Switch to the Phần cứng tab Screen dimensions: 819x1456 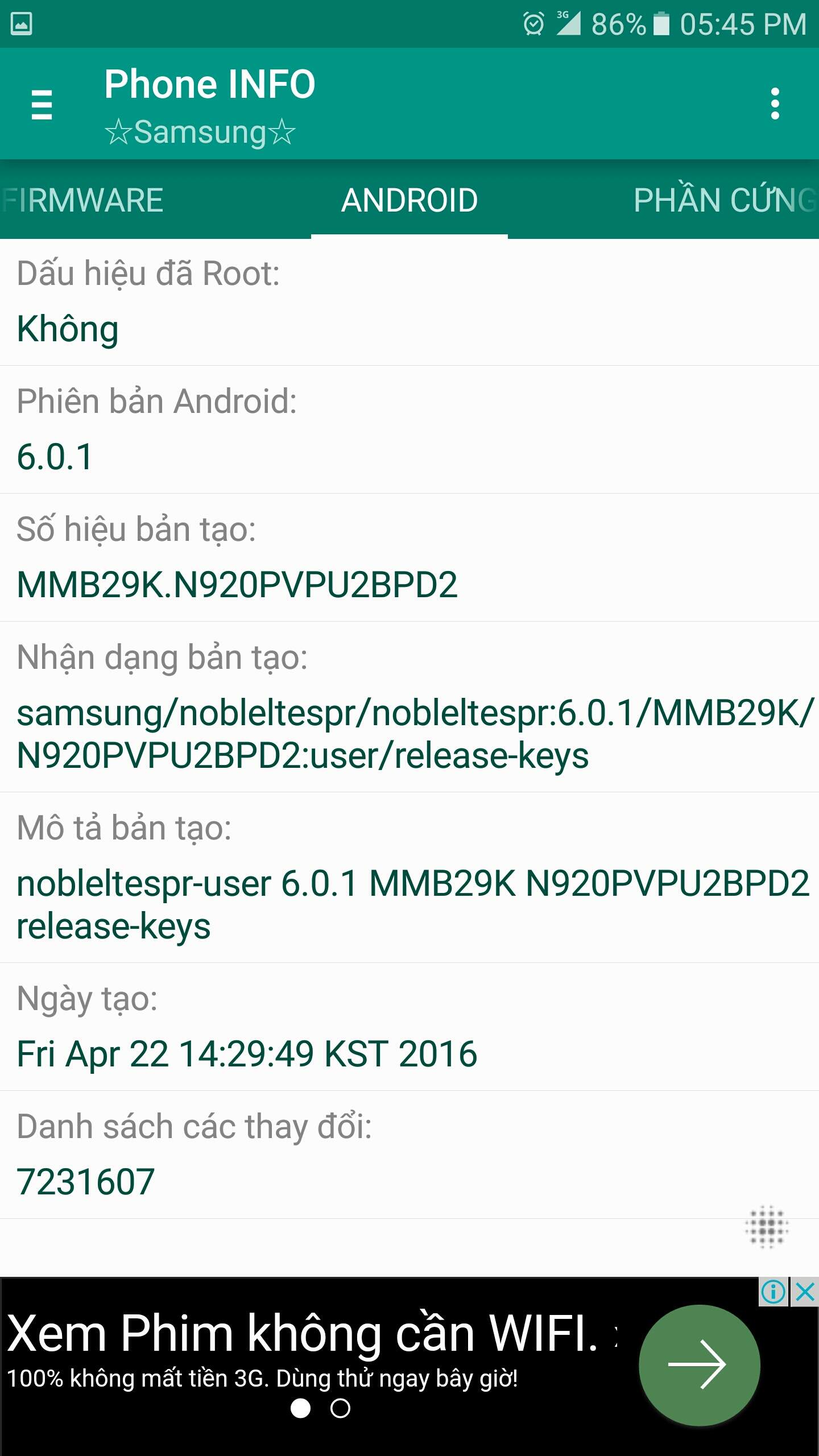(x=723, y=200)
